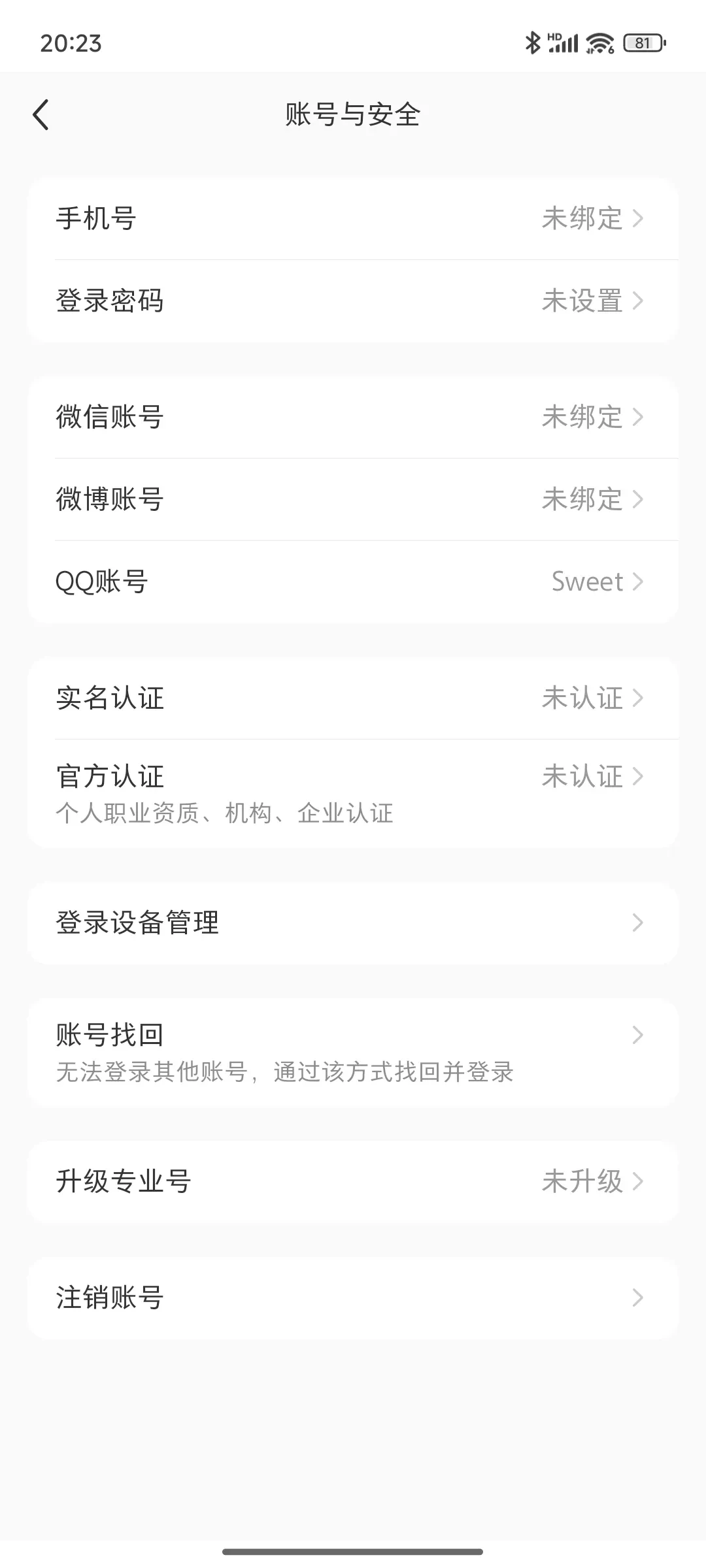
Task: Tap the battery indicator showing 81
Action: click(642, 43)
